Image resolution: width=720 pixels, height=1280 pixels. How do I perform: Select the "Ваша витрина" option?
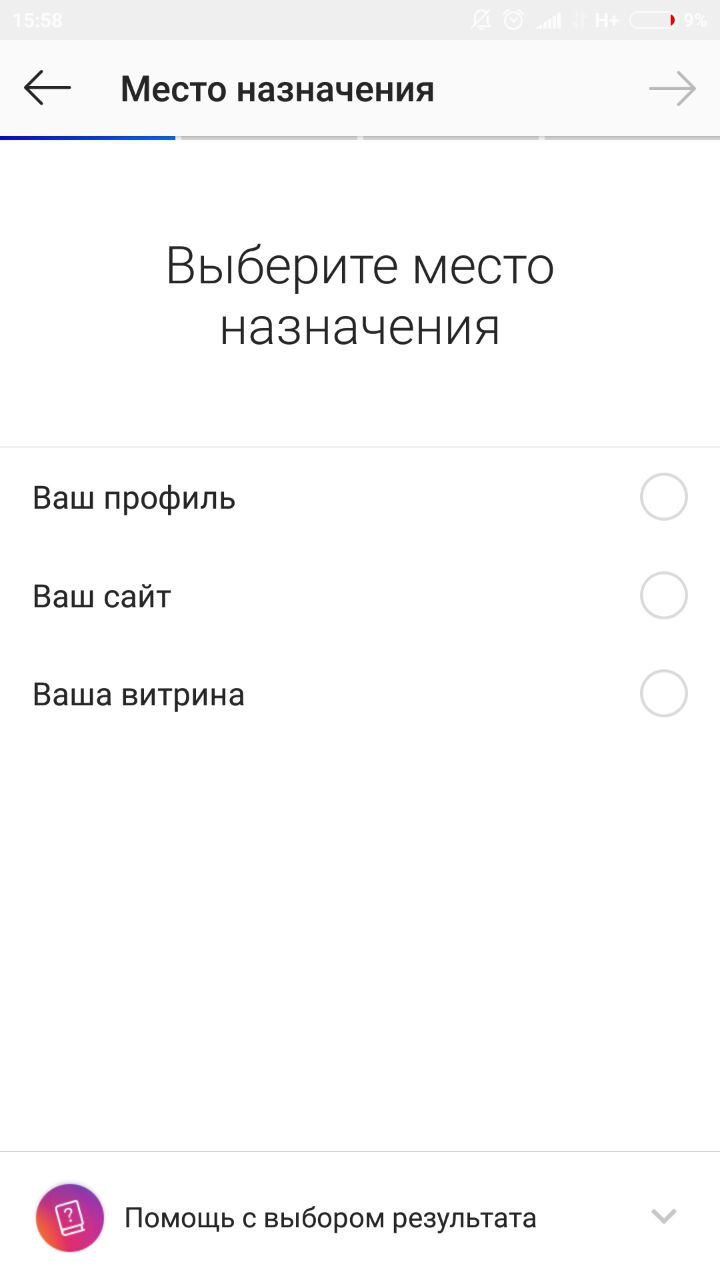pyautogui.click(x=663, y=693)
